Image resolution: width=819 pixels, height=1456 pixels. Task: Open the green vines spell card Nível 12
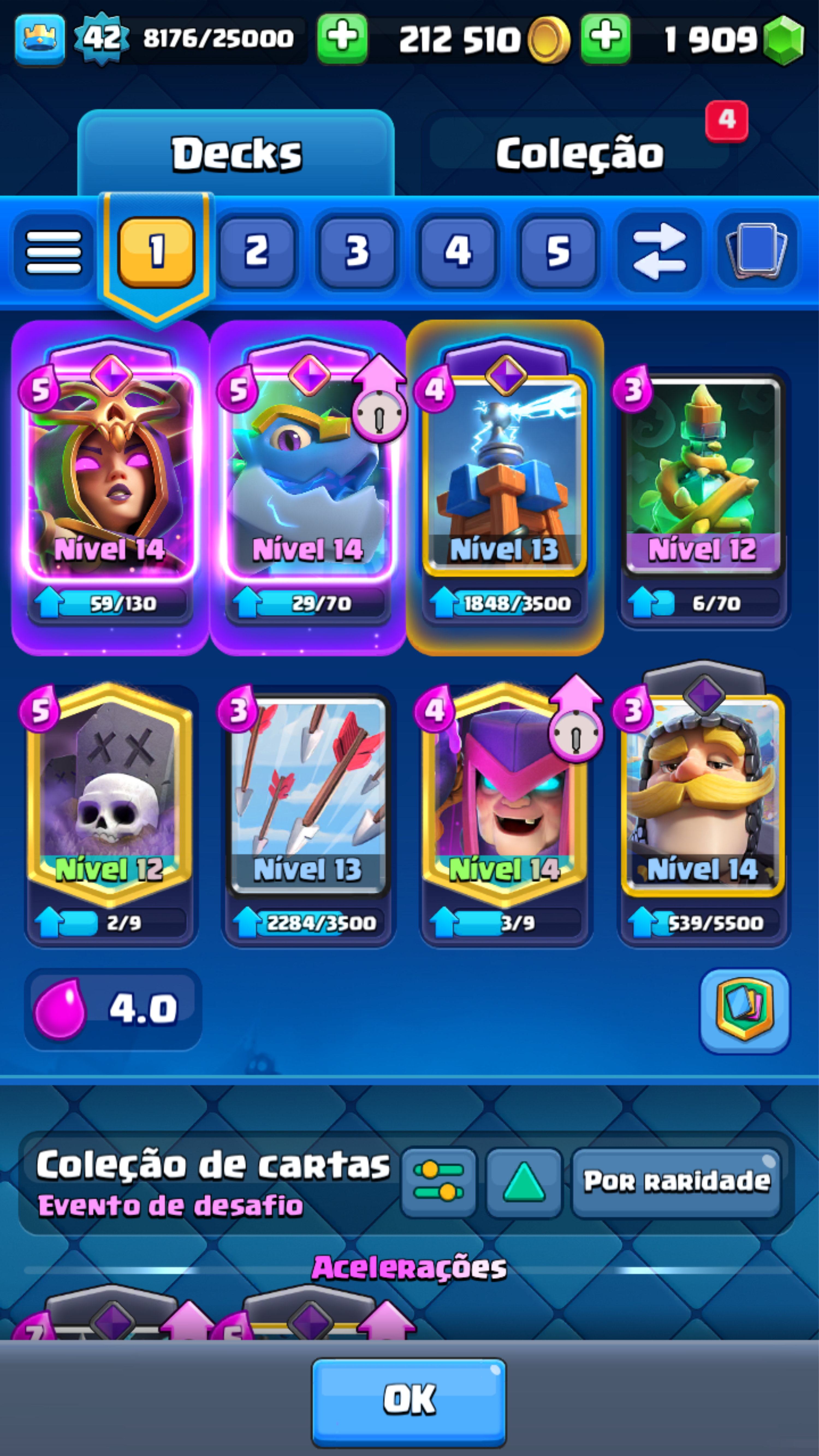click(702, 475)
